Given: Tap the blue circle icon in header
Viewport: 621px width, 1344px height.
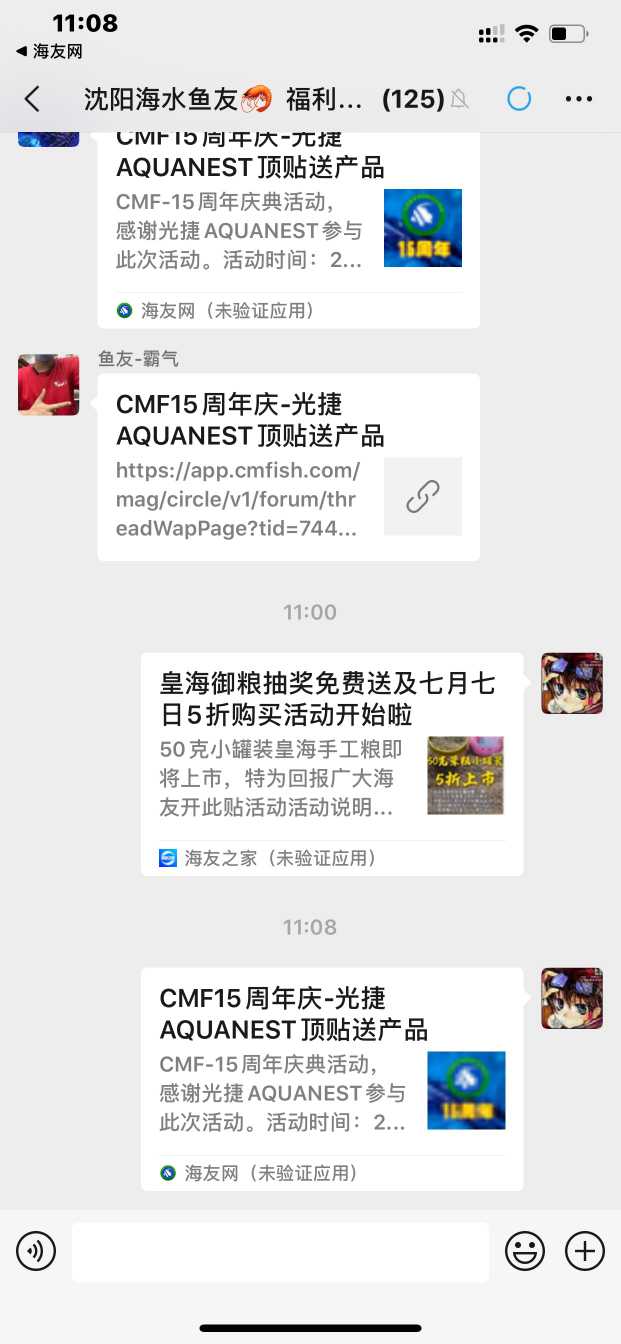Looking at the screenshot, I should 519,99.
